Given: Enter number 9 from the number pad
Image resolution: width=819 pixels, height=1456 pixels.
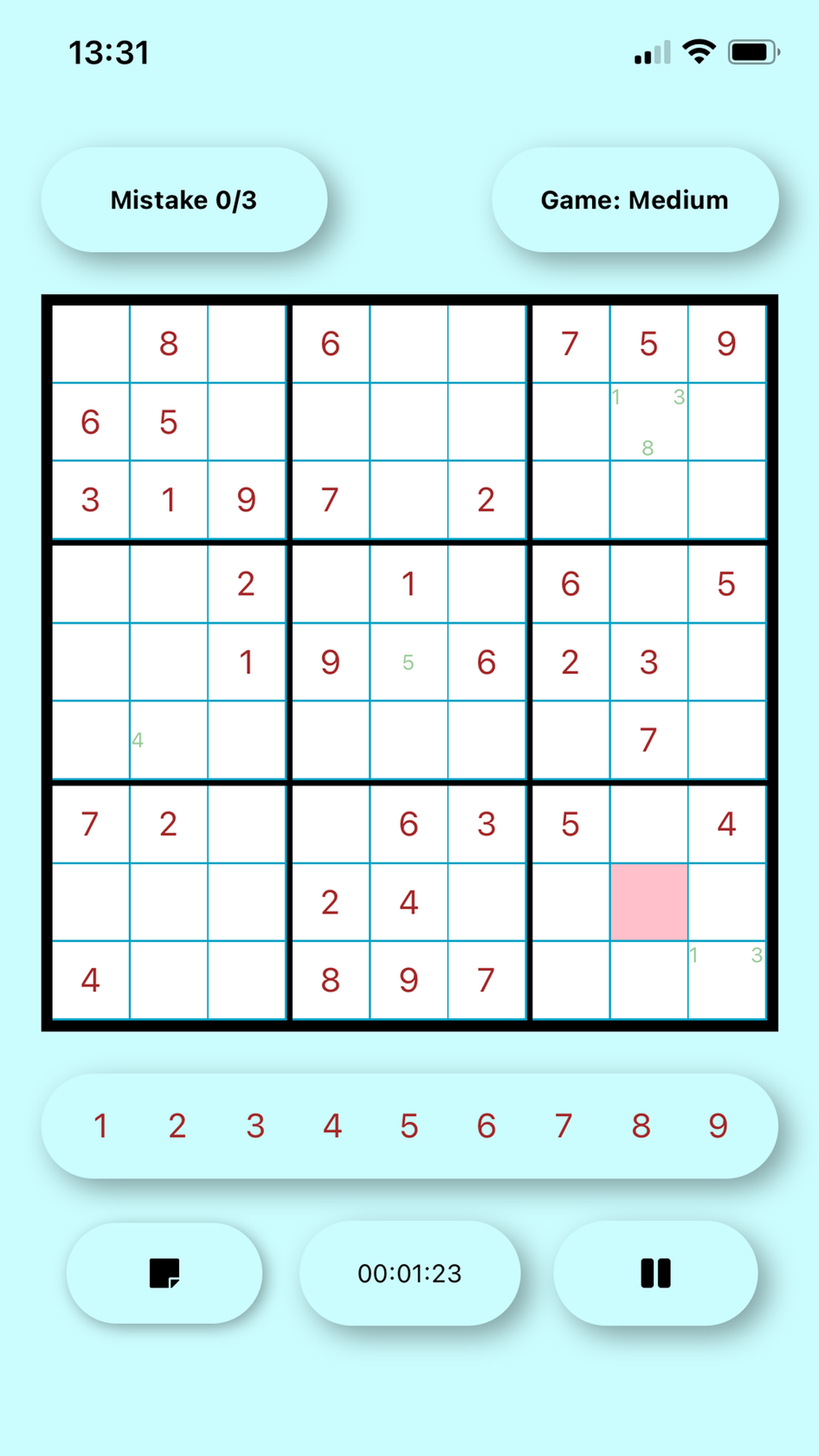Looking at the screenshot, I should (718, 1126).
